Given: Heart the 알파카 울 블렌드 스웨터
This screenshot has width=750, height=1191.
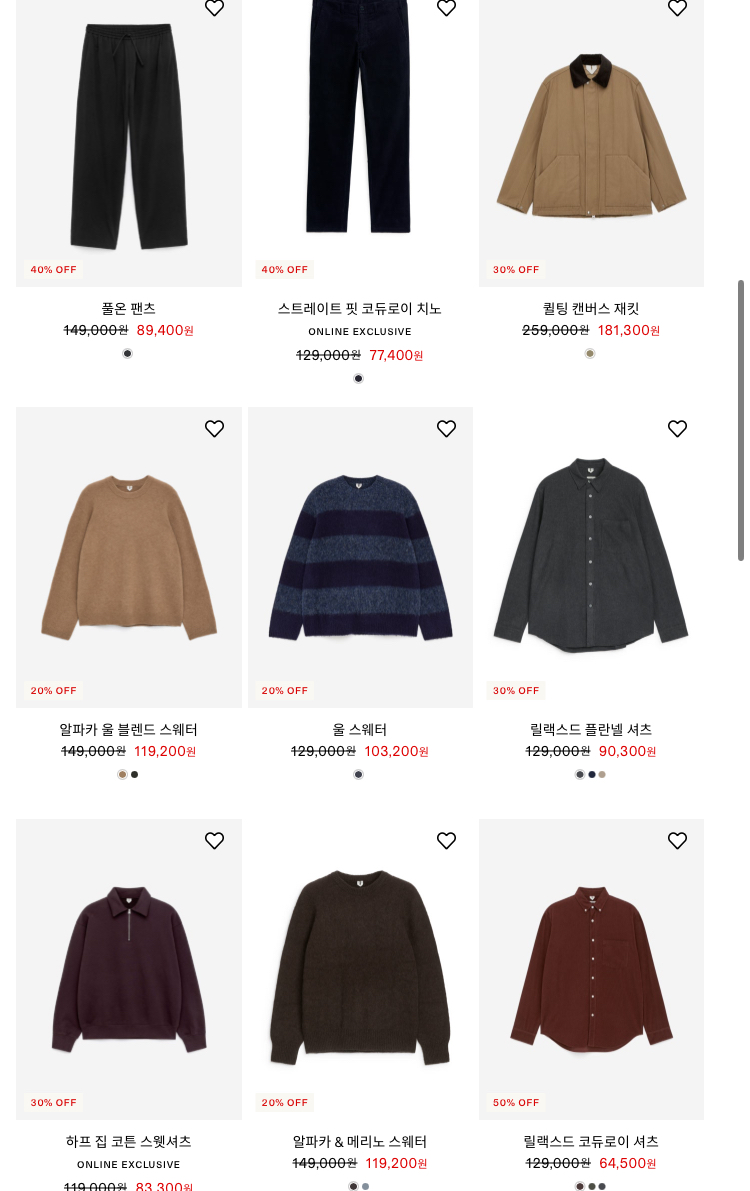Looking at the screenshot, I should pos(214,429).
